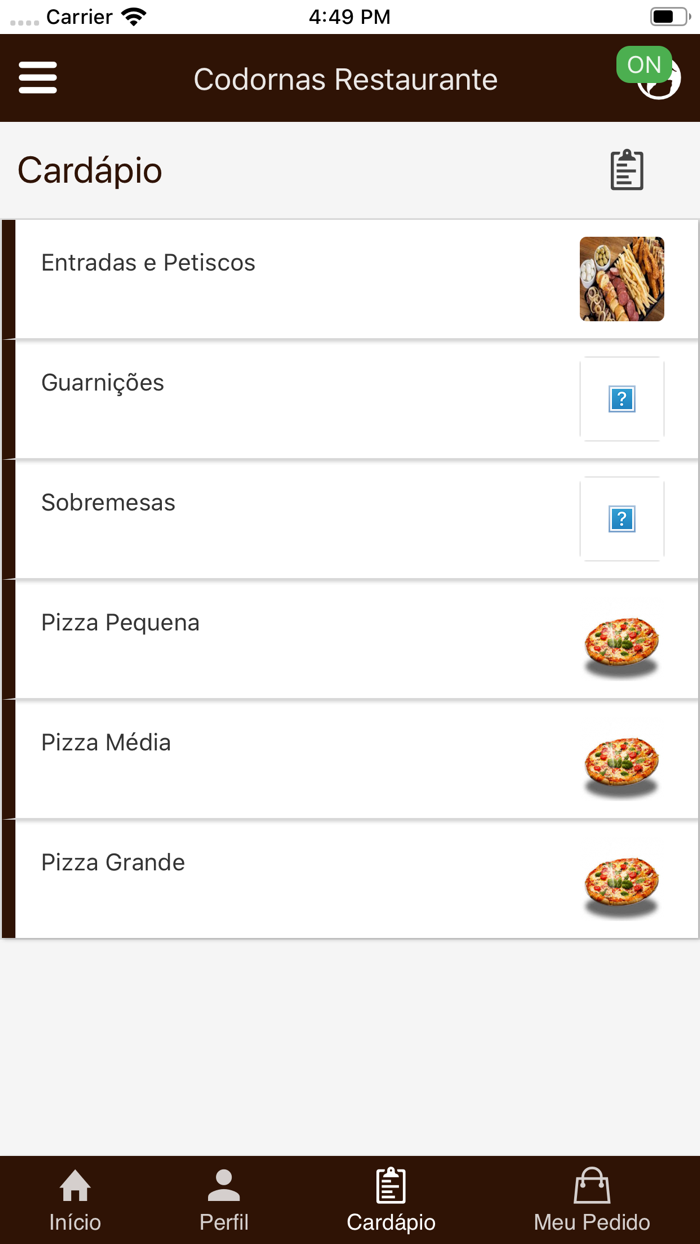Select Pizza Pequena
The width and height of the screenshot is (700, 1244).
click(350, 639)
